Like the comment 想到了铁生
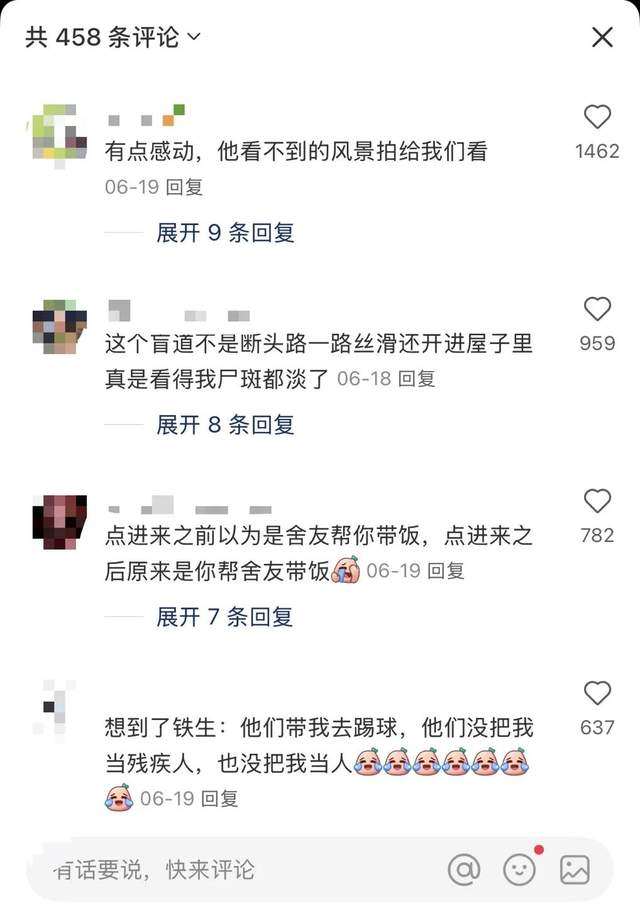640x908 pixels. [597, 694]
